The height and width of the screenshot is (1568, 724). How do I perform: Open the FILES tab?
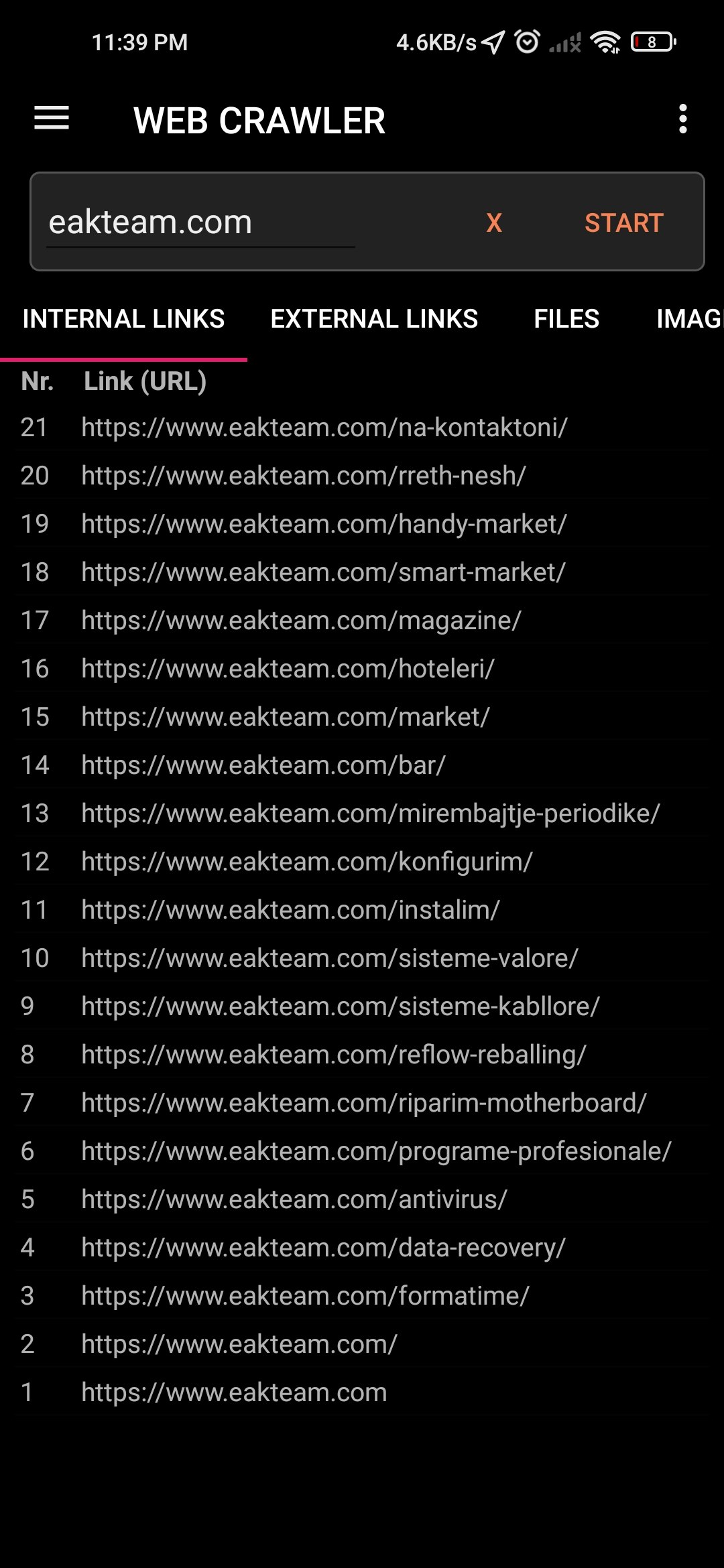566,319
